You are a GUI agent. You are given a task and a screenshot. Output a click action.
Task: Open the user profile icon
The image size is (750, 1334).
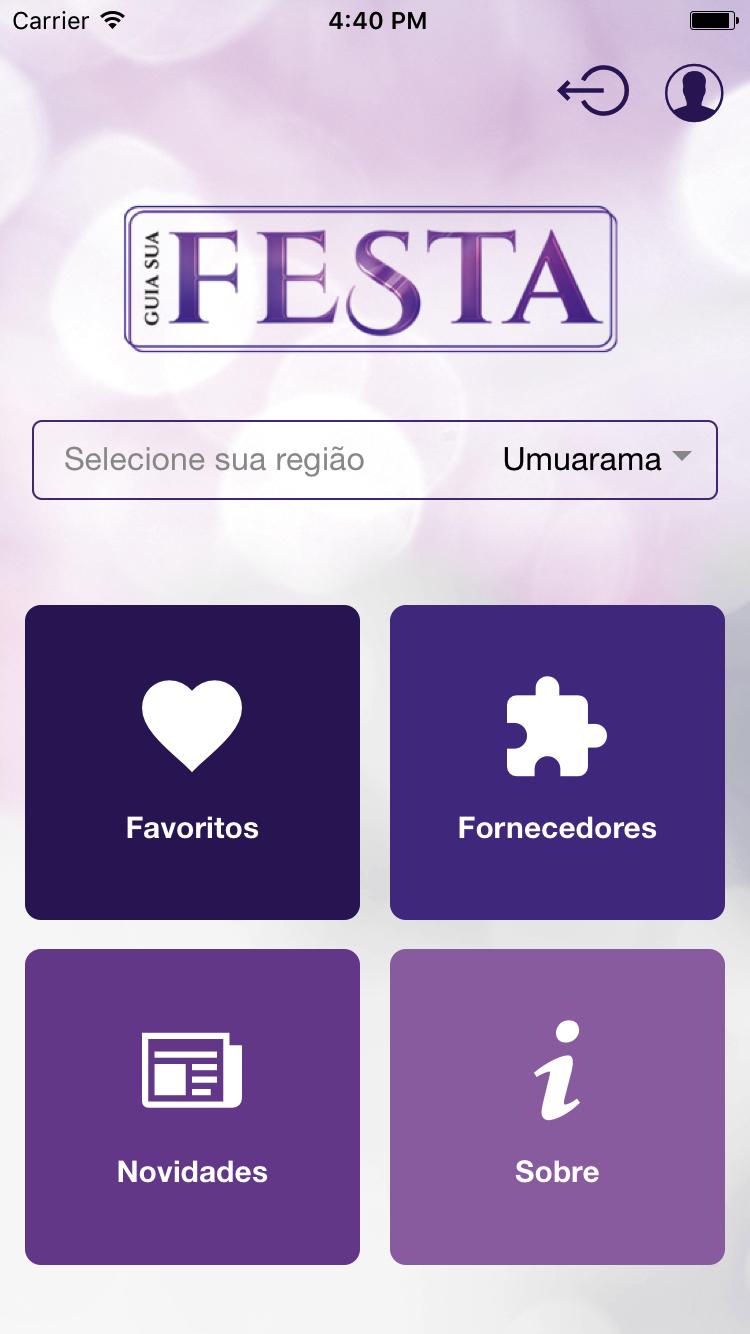click(x=694, y=93)
